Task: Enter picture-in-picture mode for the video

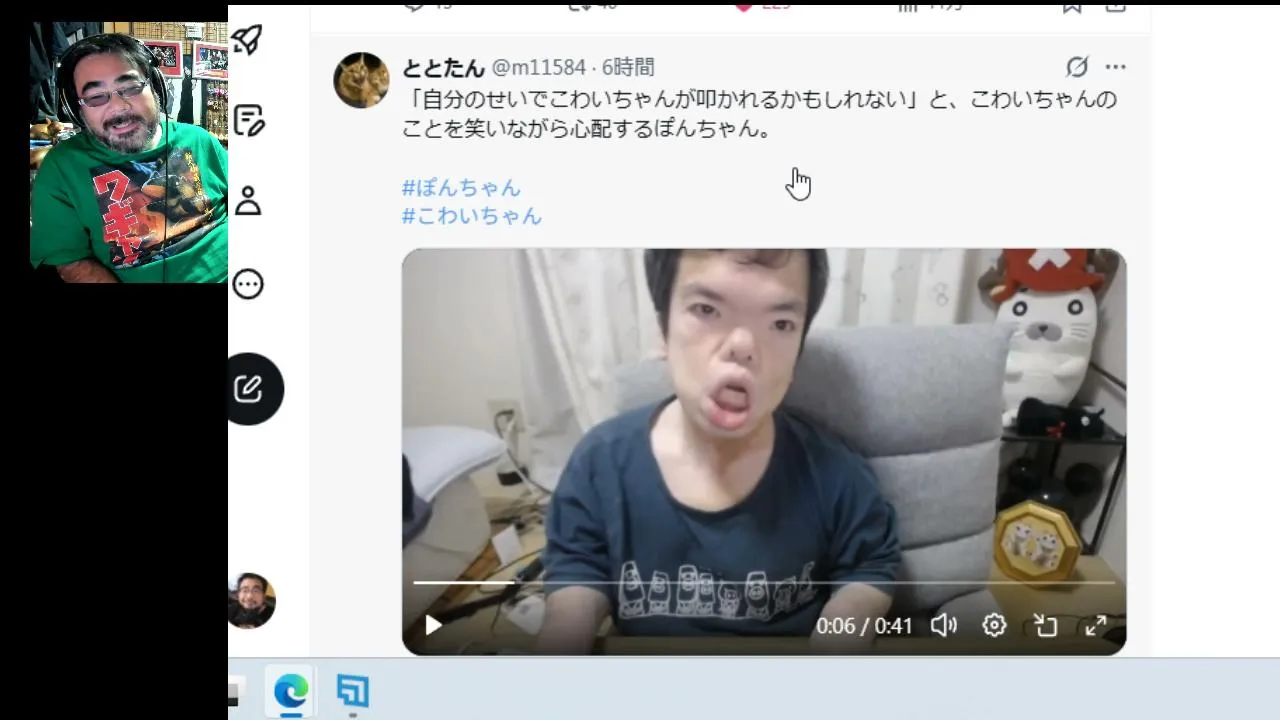Action: pos(1045,625)
